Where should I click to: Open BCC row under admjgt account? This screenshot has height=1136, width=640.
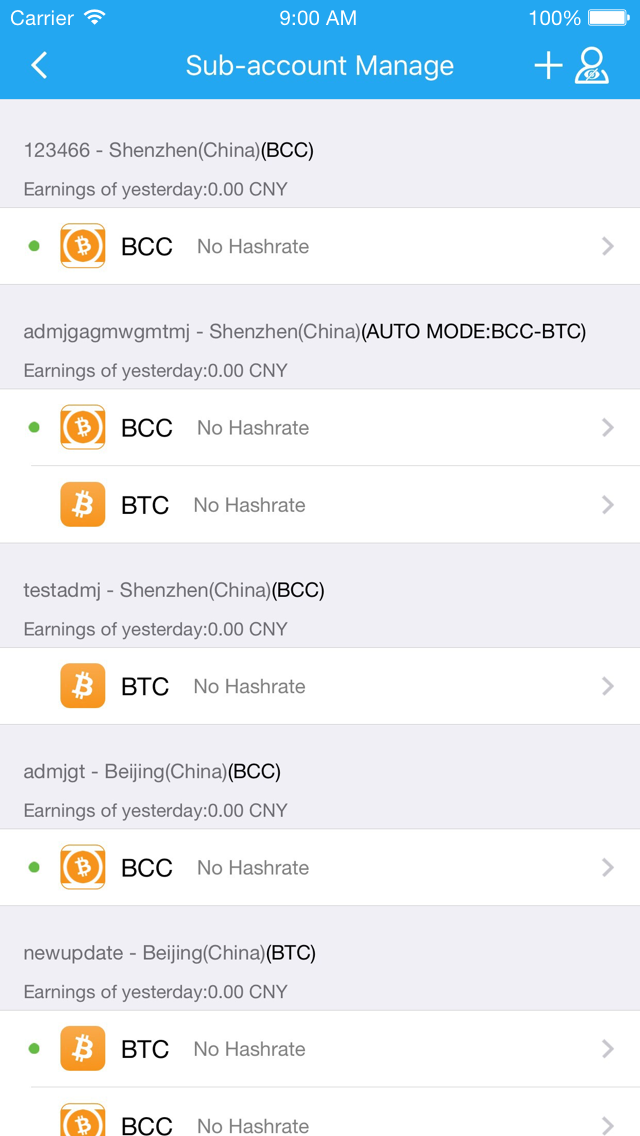(320, 867)
